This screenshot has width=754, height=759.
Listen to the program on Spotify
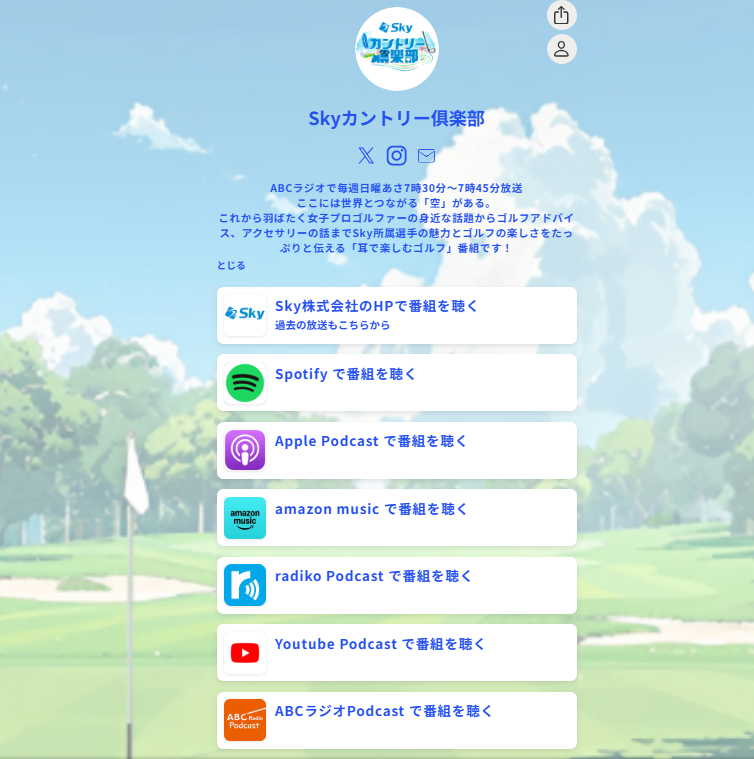coord(396,382)
